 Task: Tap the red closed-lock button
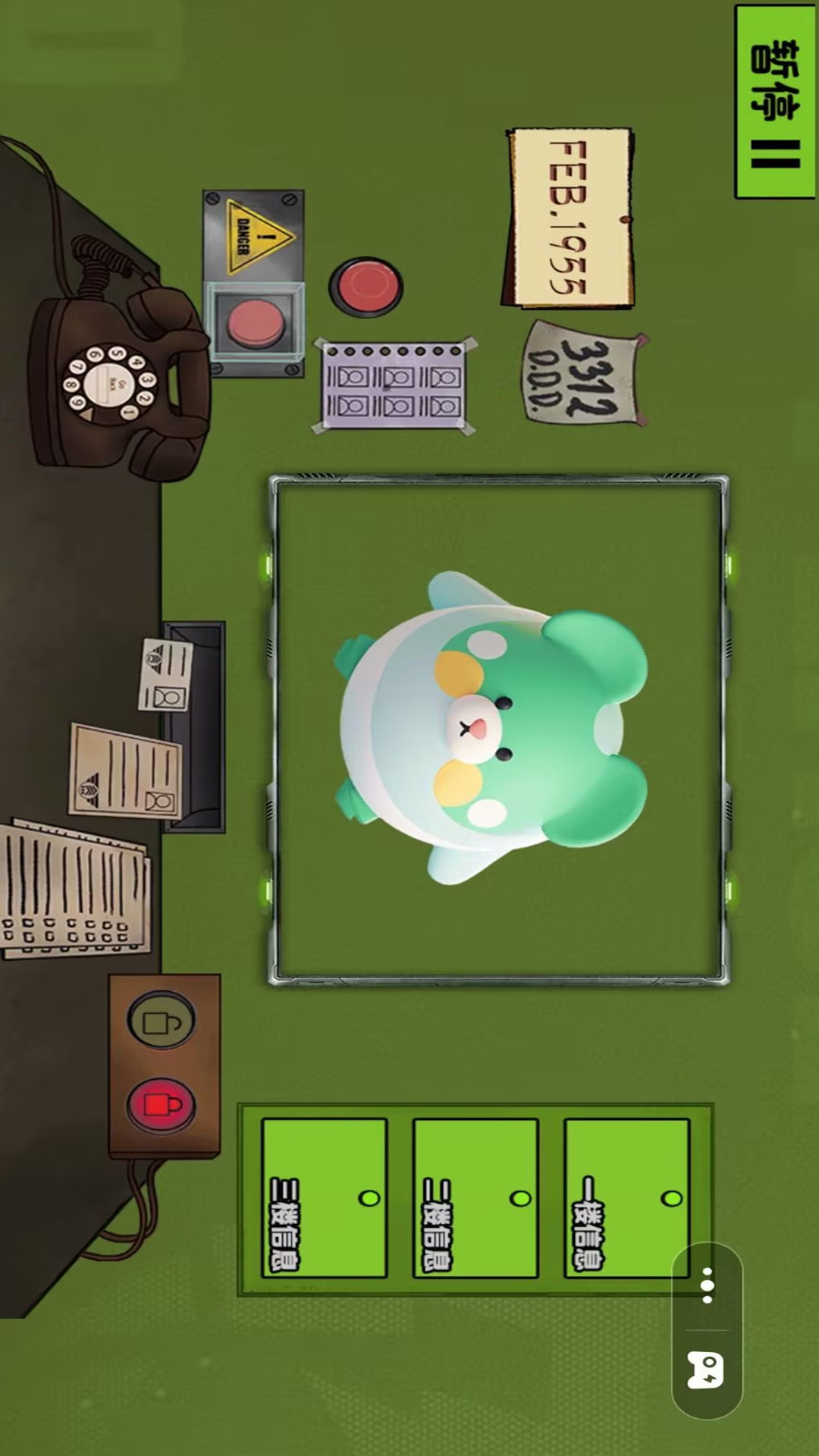coord(161,1105)
